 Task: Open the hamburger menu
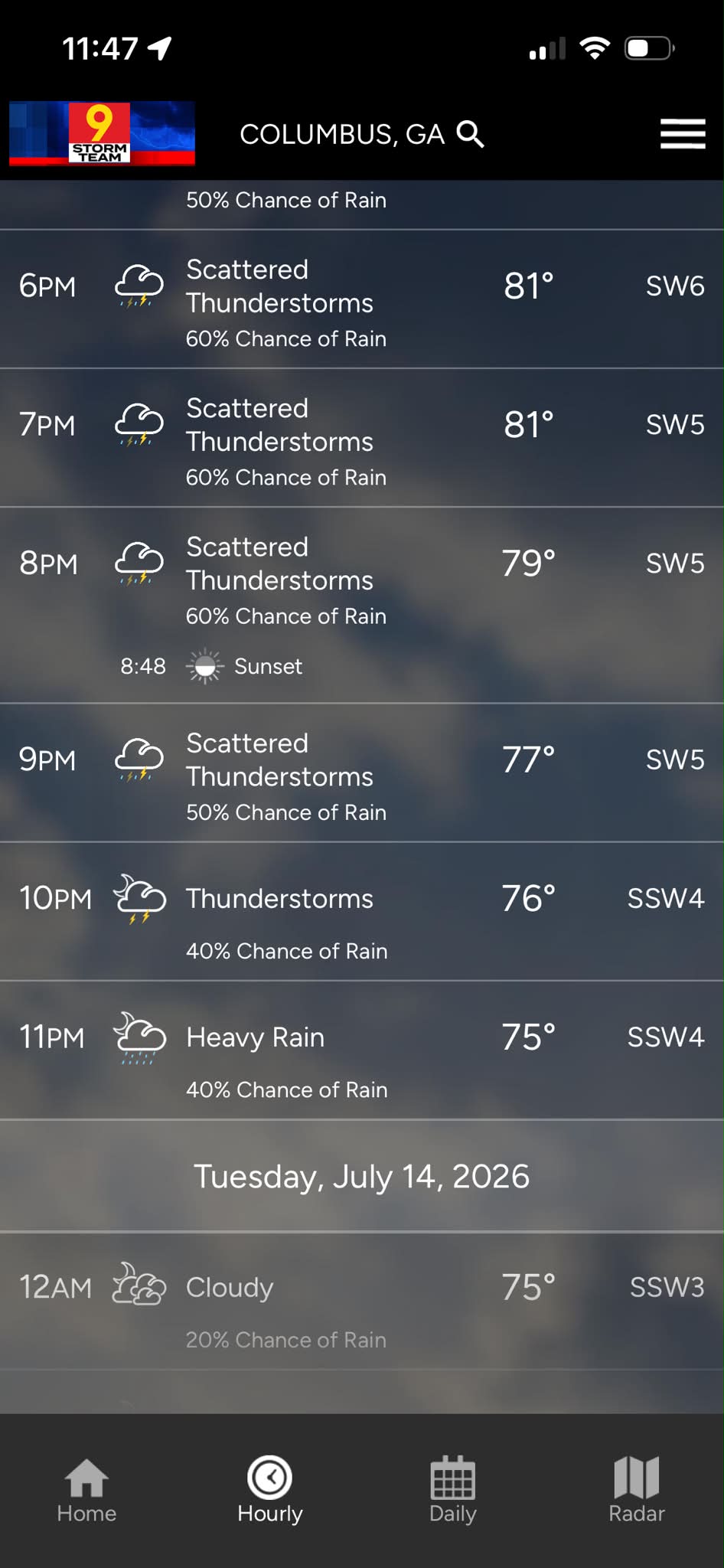click(x=683, y=134)
